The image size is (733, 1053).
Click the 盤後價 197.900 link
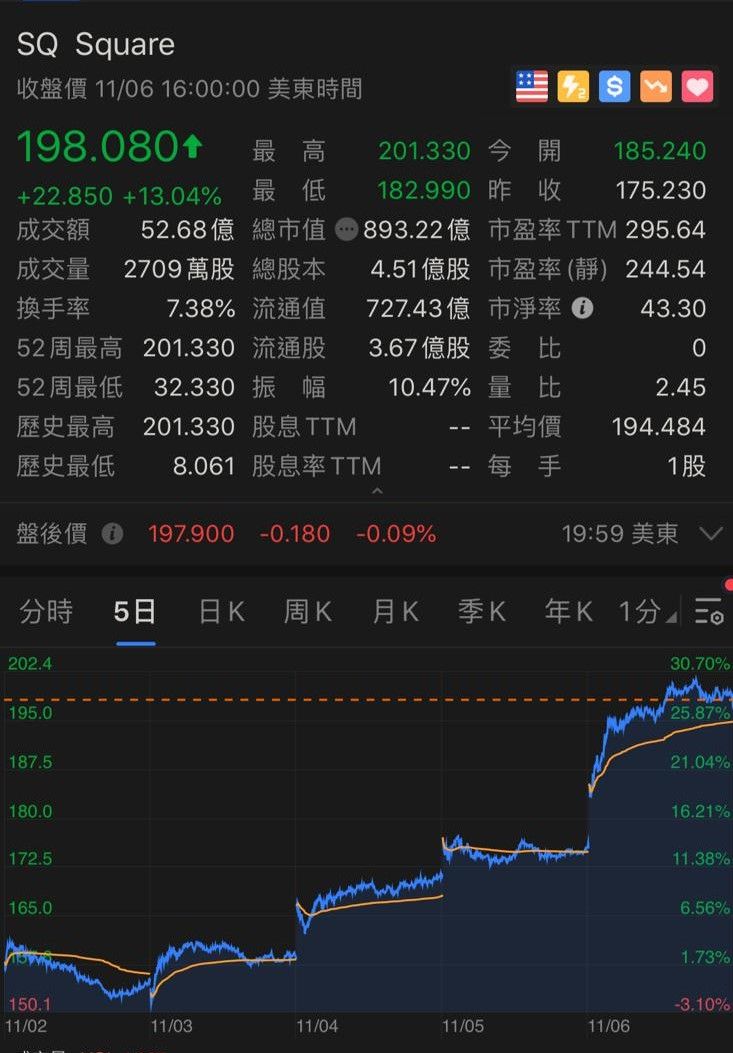click(x=190, y=534)
